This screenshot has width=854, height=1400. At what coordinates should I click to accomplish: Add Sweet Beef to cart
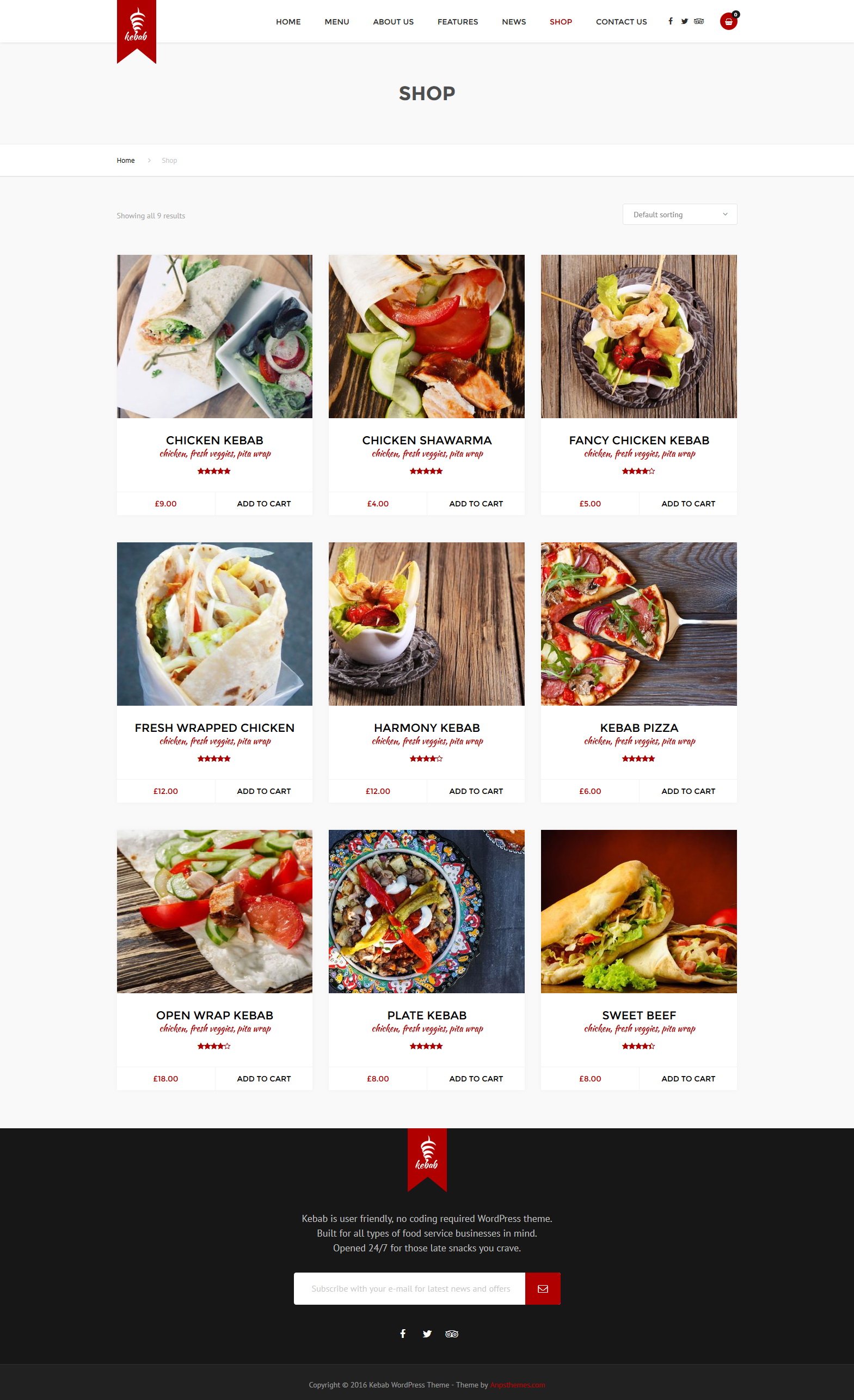tap(688, 1078)
